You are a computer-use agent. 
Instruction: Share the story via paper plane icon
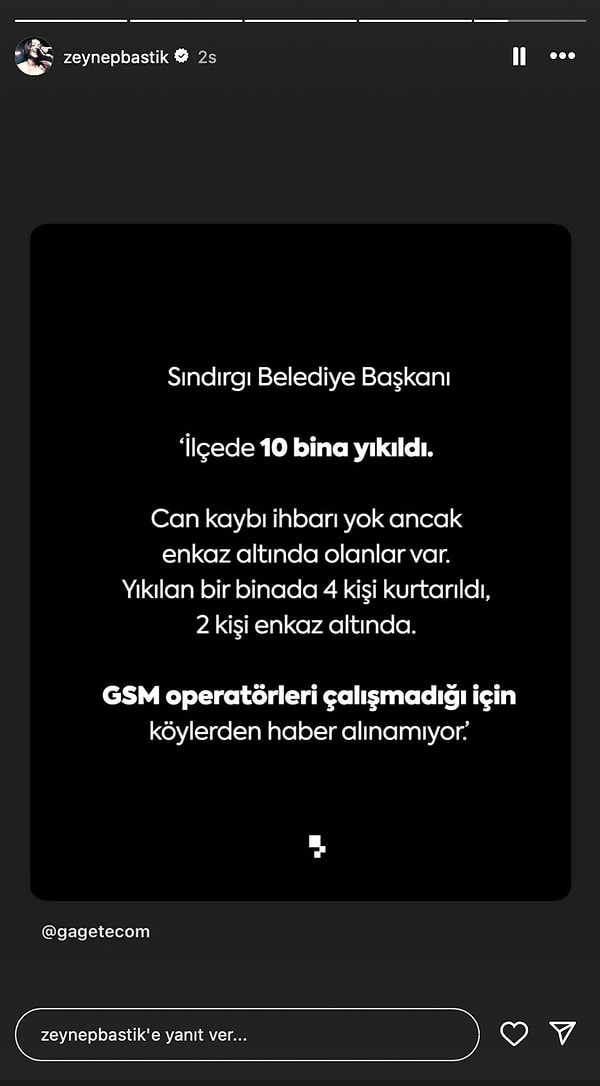(563, 1033)
